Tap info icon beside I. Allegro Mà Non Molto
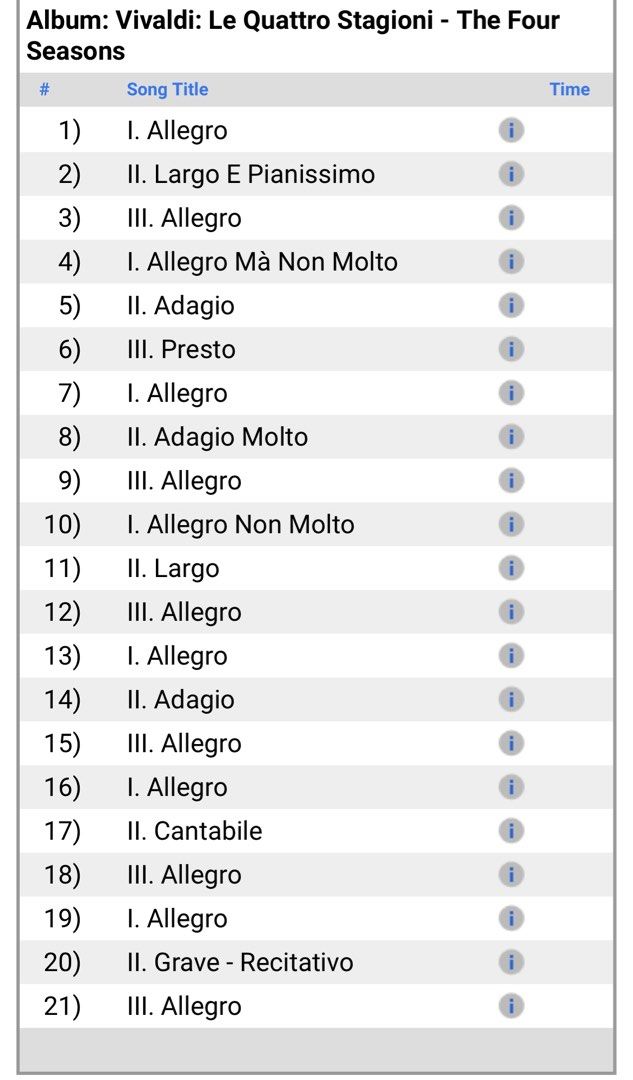The width and height of the screenshot is (633, 1080). click(x=511, y=262)
